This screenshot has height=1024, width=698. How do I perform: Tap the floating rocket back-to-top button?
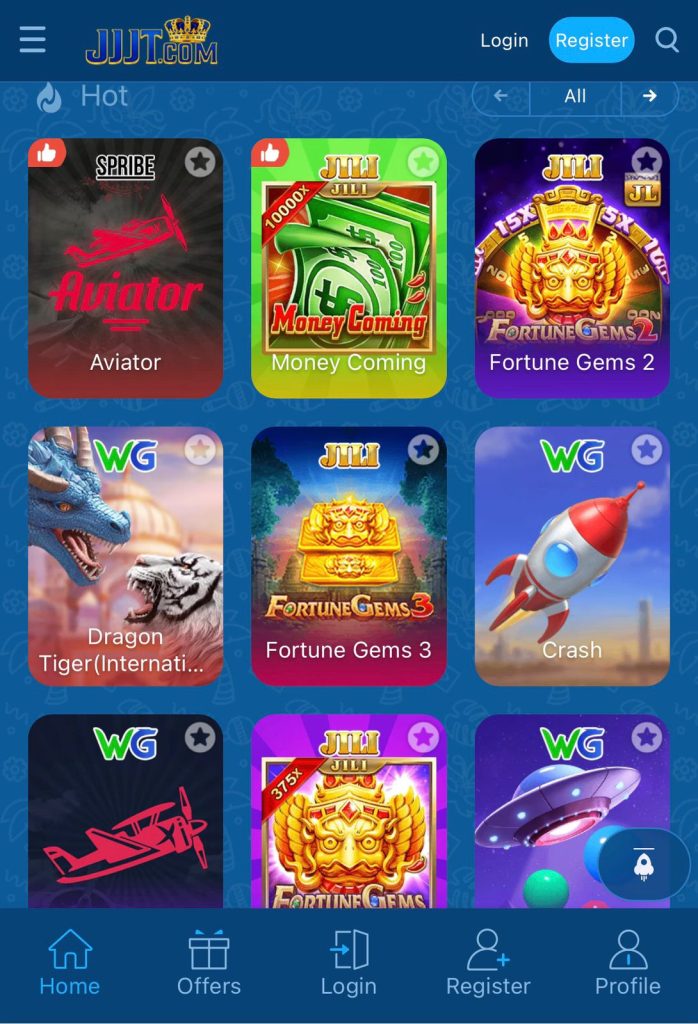[x=644, y=864]
